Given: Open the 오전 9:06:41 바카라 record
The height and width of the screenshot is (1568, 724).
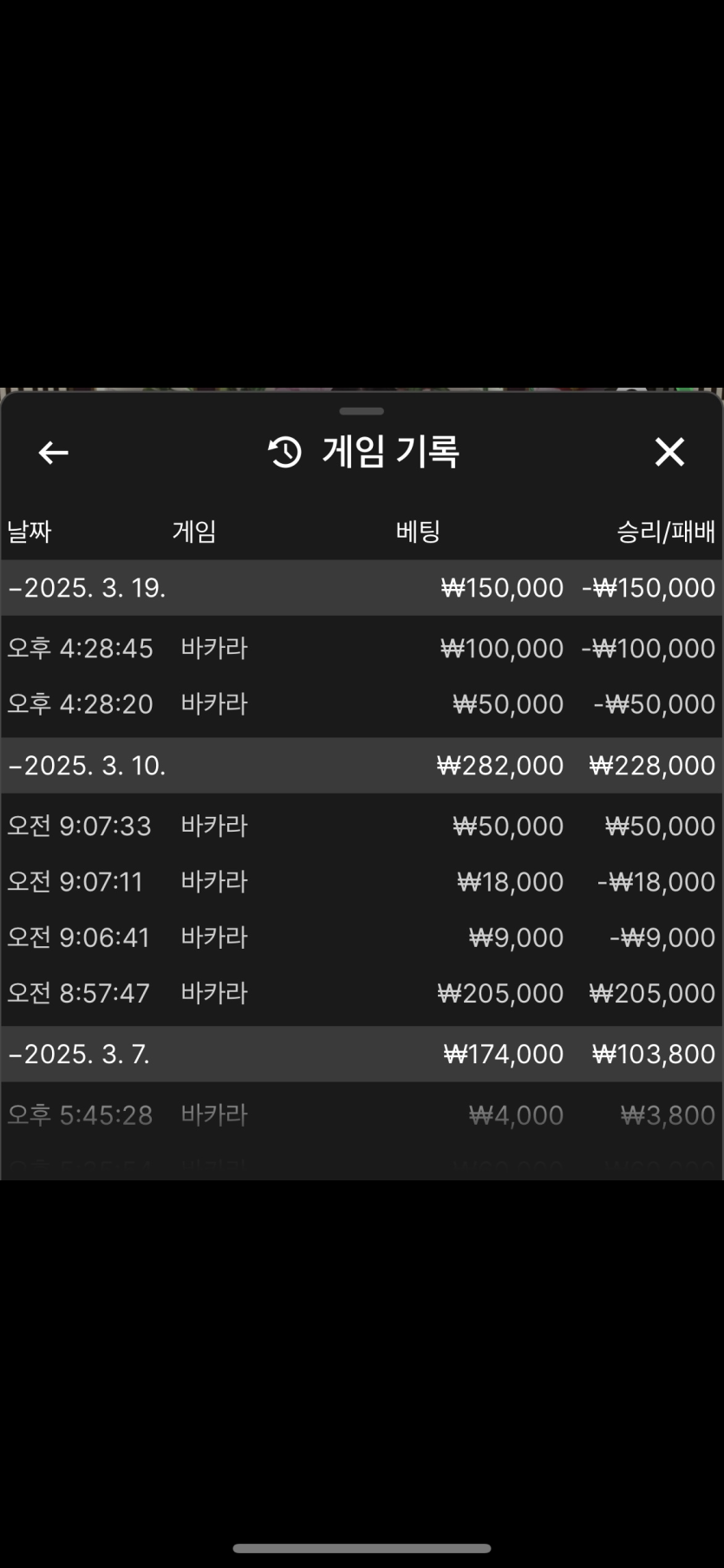Looking at the screenshot, I should click(362, 937).
